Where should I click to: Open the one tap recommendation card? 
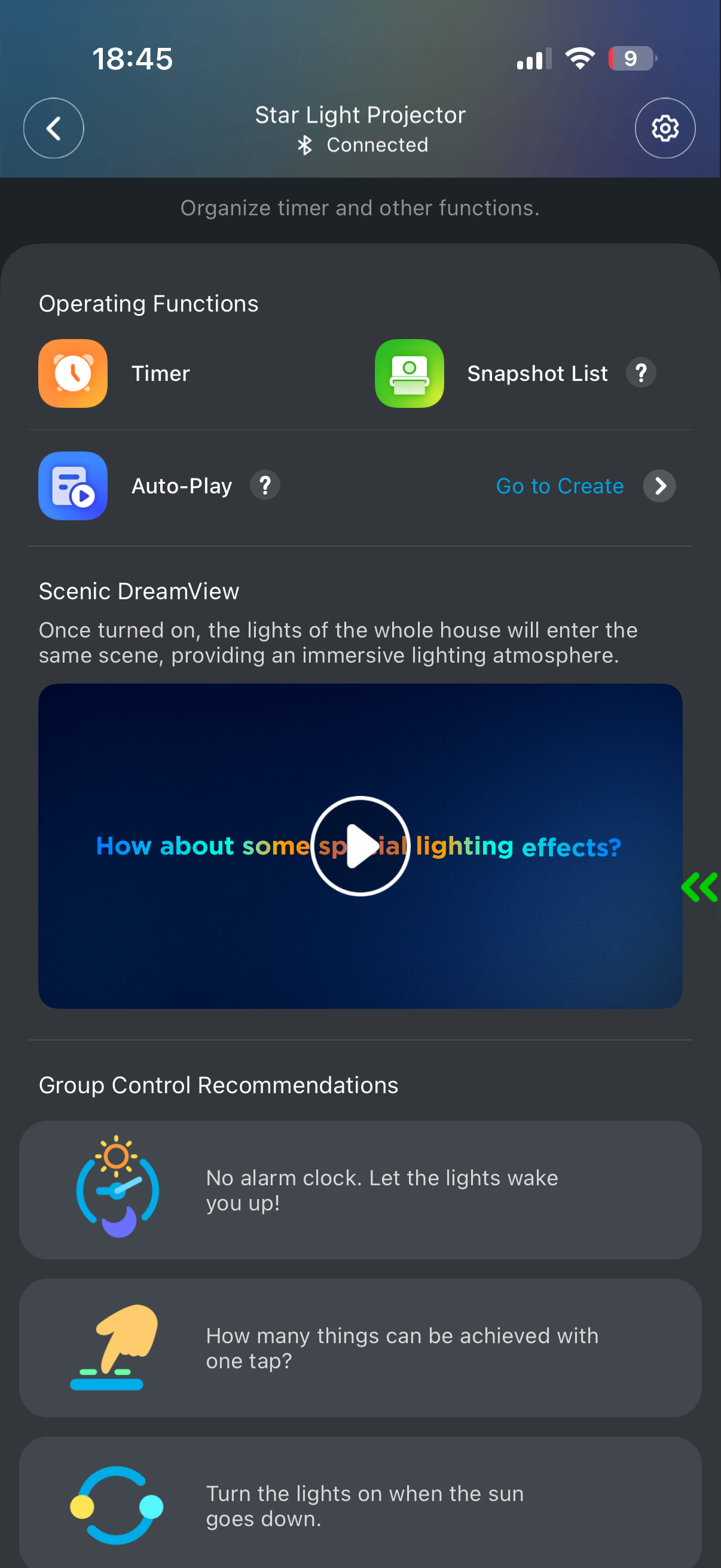pos(360,1348)
